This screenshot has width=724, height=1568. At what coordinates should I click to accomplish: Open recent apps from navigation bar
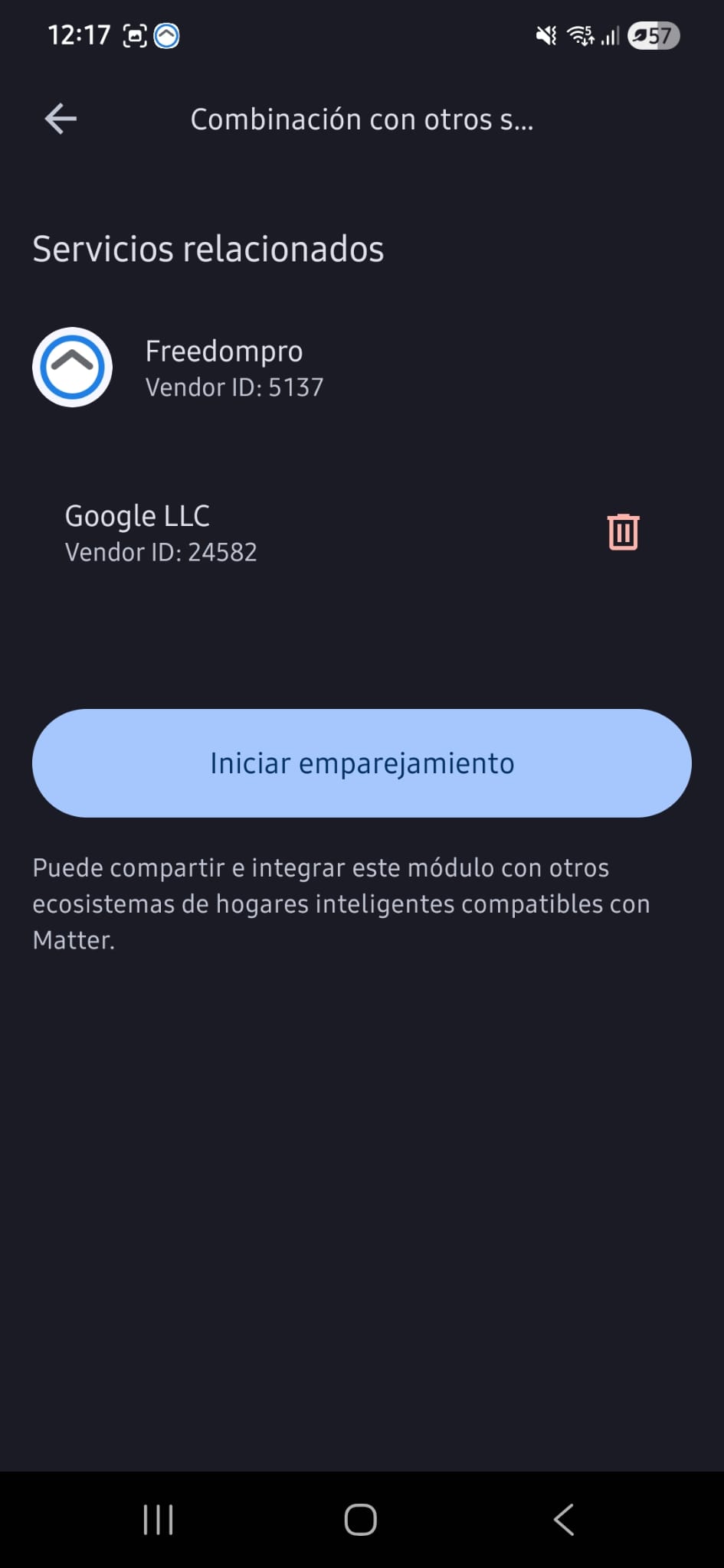(x=159, y=1520)
